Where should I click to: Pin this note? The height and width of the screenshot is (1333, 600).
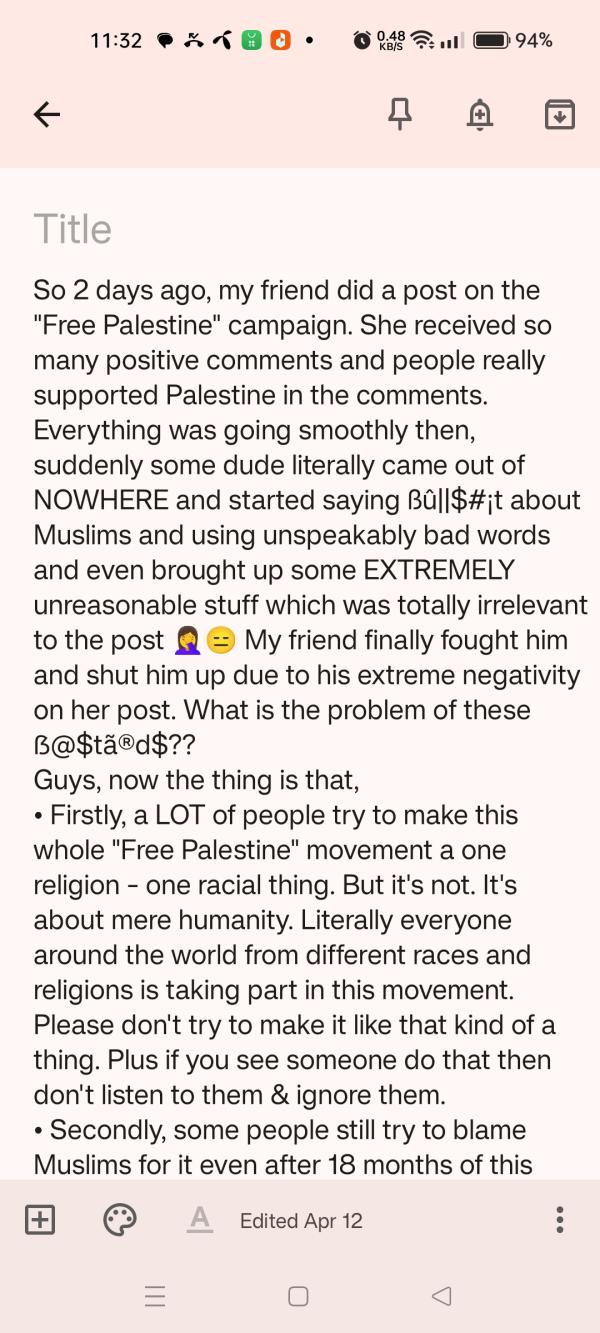click(400, 115)
